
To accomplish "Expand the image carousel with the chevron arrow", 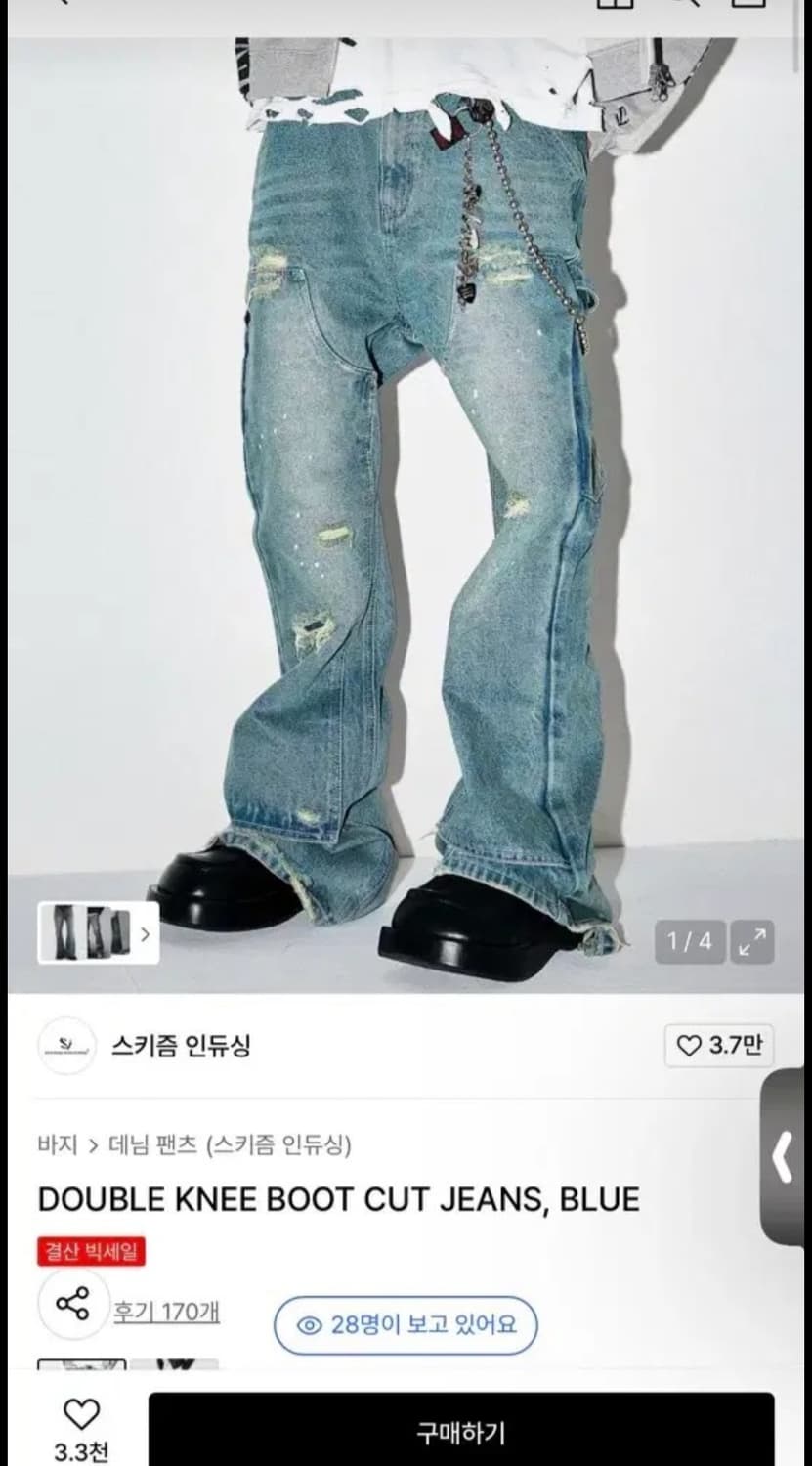I will coord(145,934).
